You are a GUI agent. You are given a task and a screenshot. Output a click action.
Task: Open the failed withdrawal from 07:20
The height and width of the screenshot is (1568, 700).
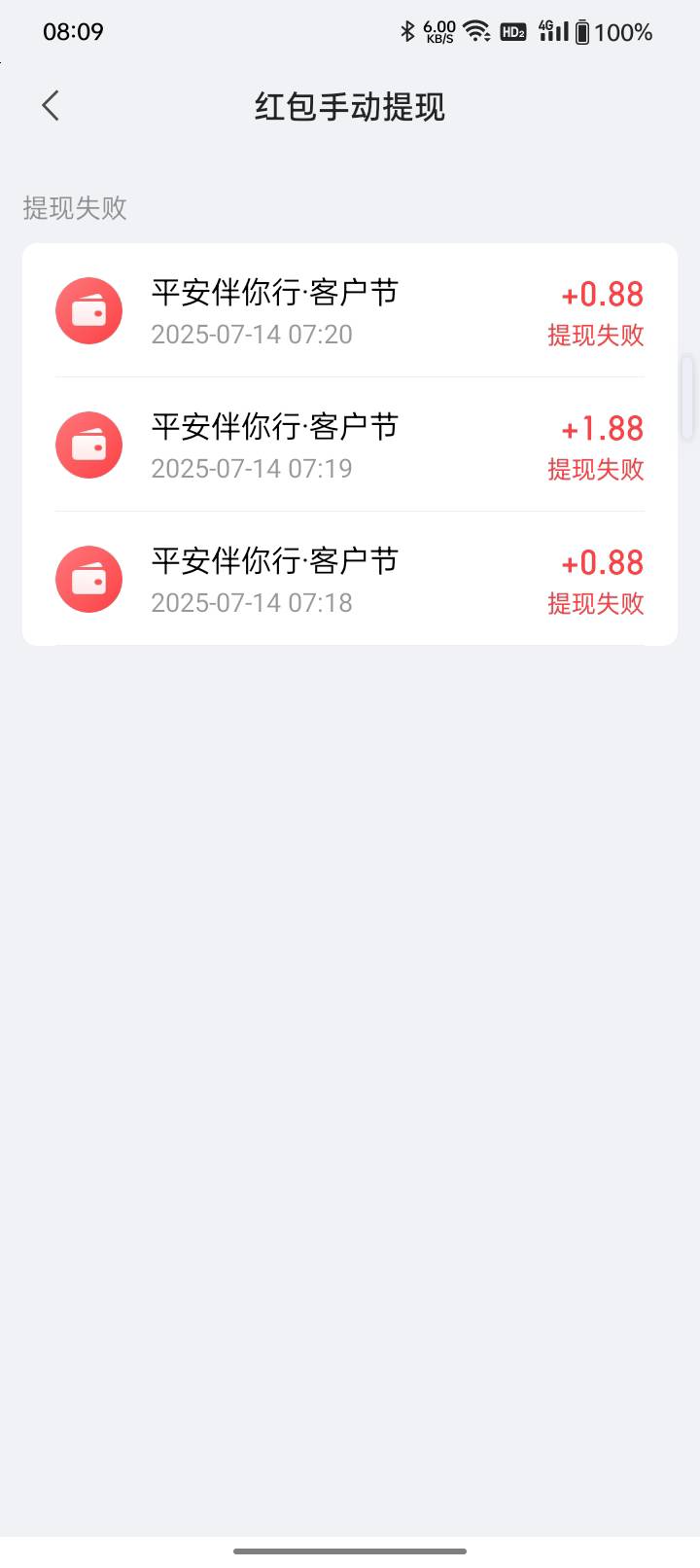tap(350, 311)
